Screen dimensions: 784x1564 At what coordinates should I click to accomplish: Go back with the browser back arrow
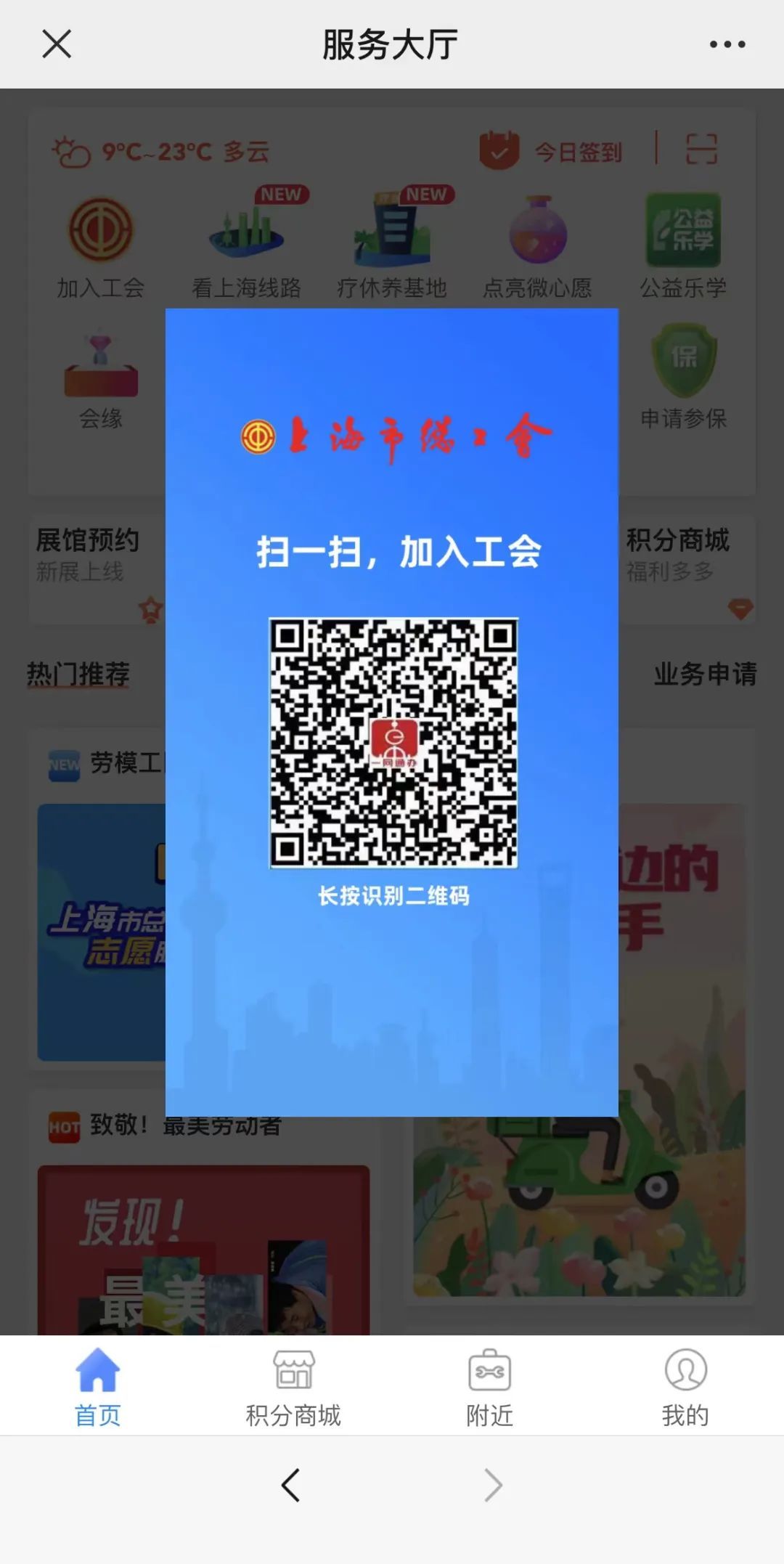click(x=291, y=1485)
